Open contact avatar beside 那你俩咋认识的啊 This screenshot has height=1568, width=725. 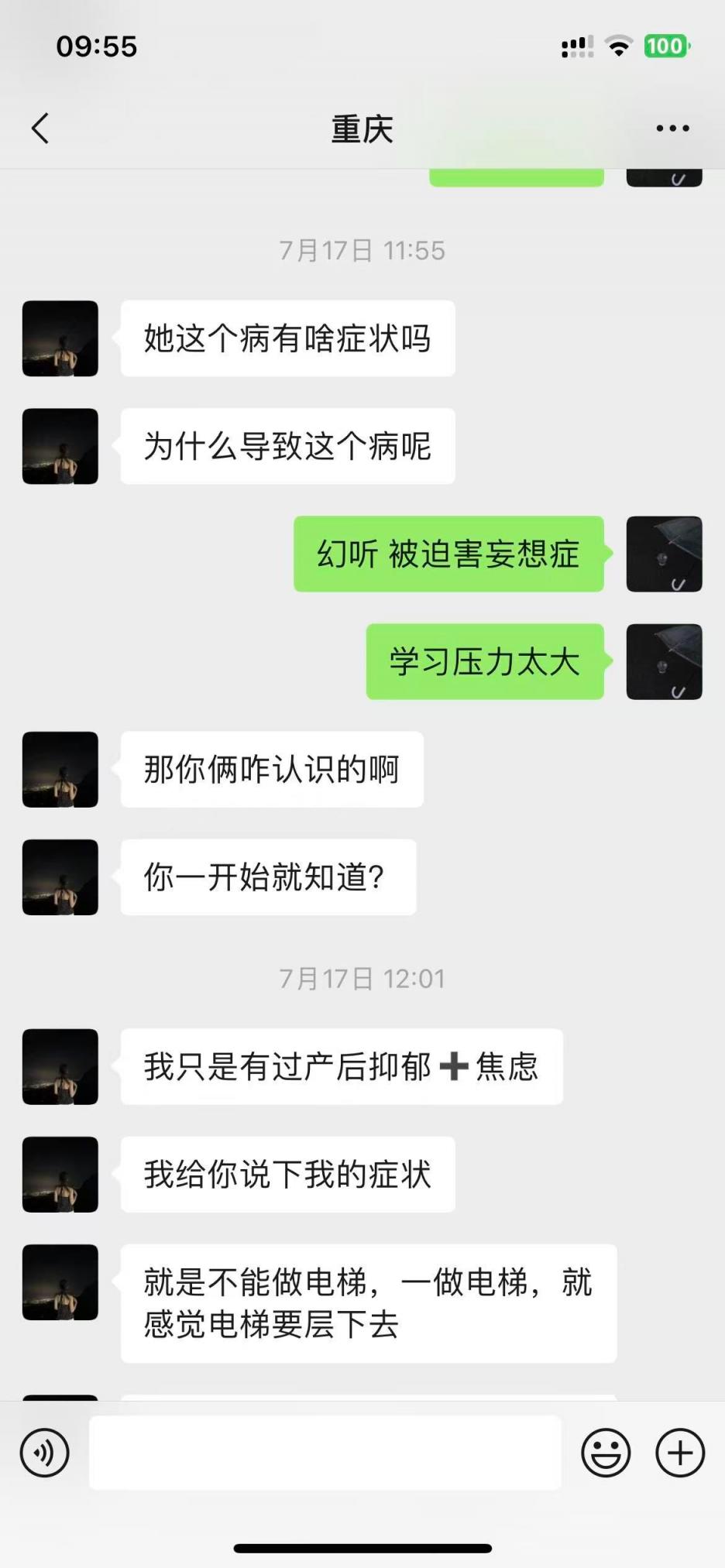tap(60, 770)
